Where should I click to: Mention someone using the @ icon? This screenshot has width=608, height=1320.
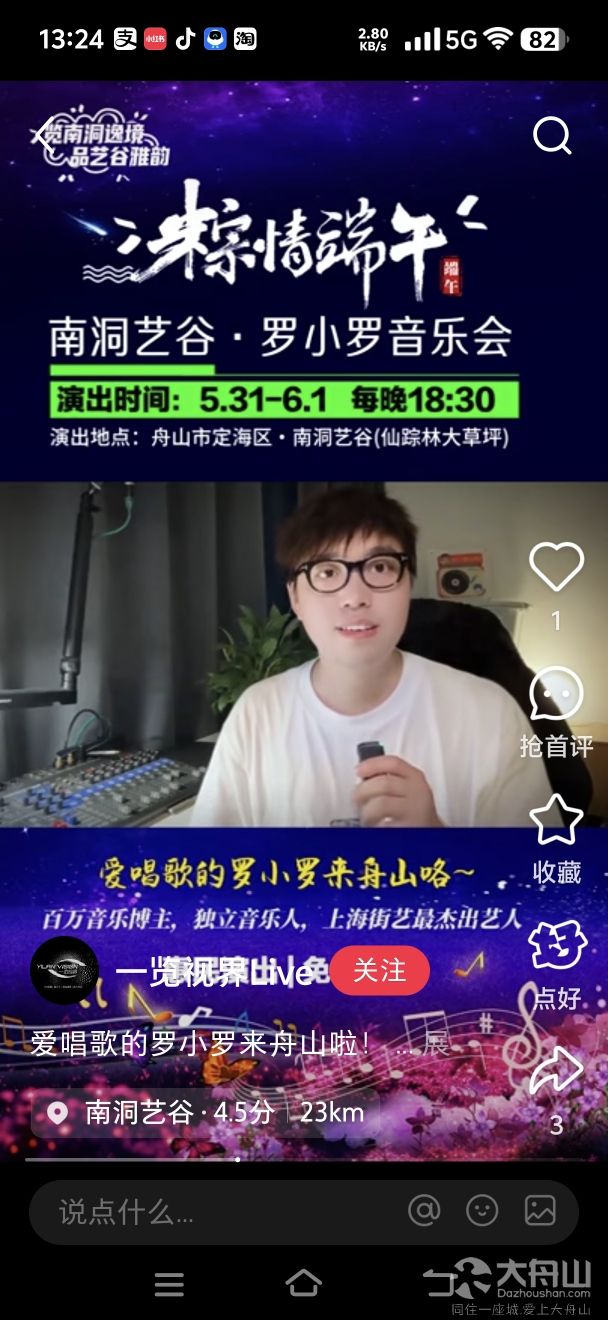(x=424, y=1211)
